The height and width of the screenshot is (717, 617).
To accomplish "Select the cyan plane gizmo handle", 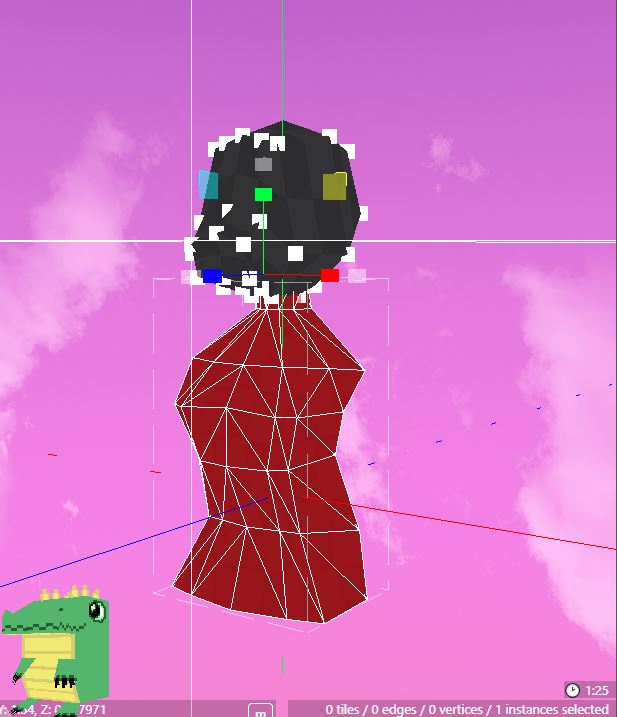I will (x=208, y=185).
